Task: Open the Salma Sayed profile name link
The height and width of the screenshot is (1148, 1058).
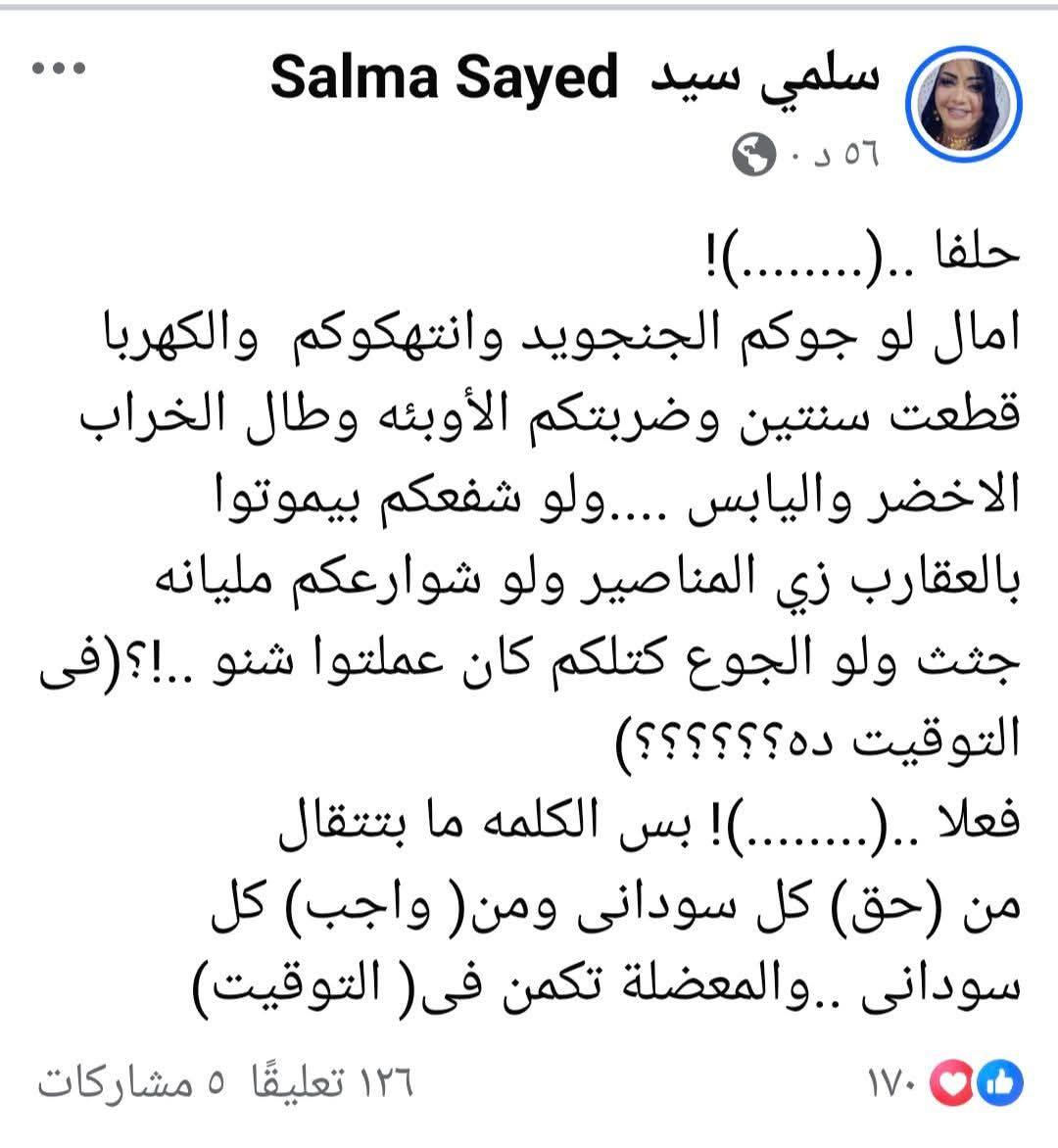Action: (575, 78)
